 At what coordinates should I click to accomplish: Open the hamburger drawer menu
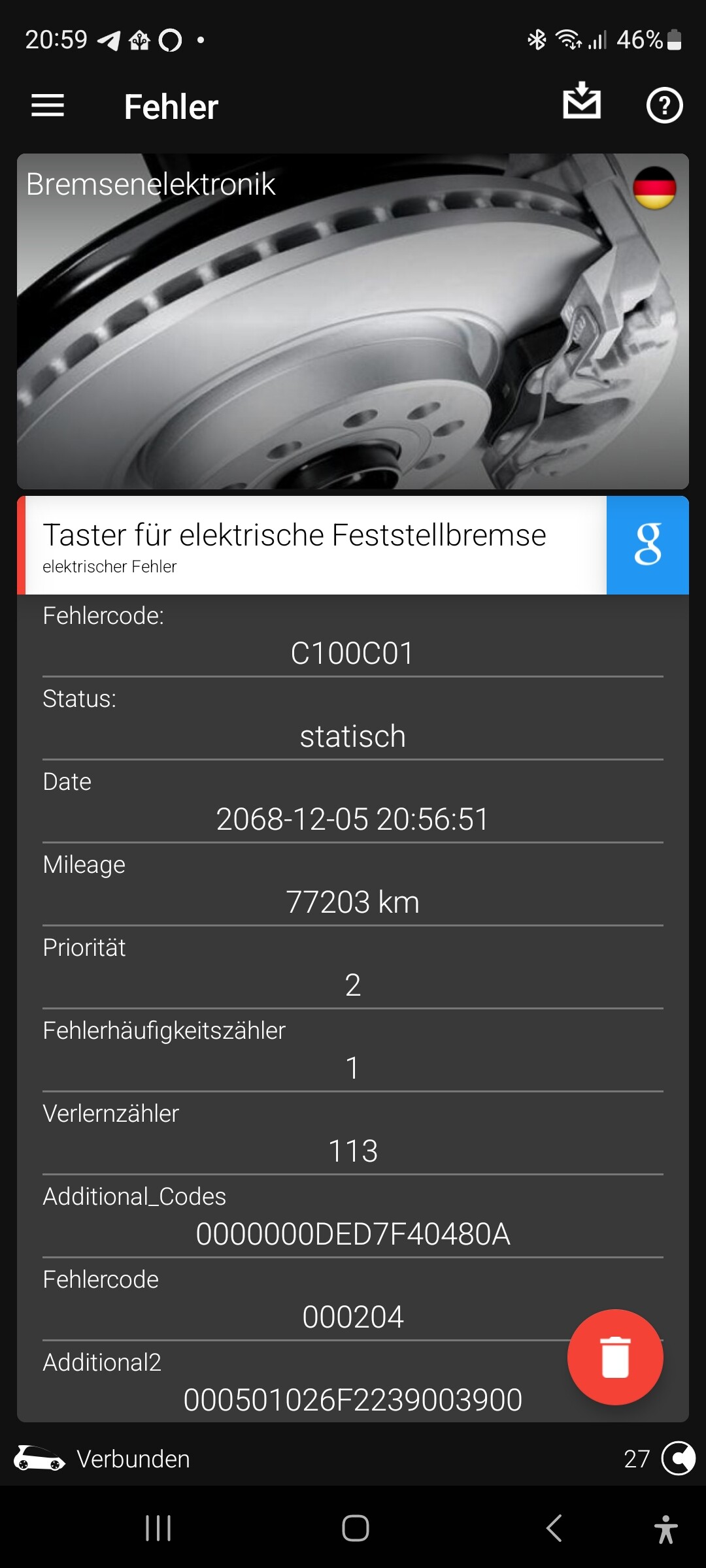48,106
